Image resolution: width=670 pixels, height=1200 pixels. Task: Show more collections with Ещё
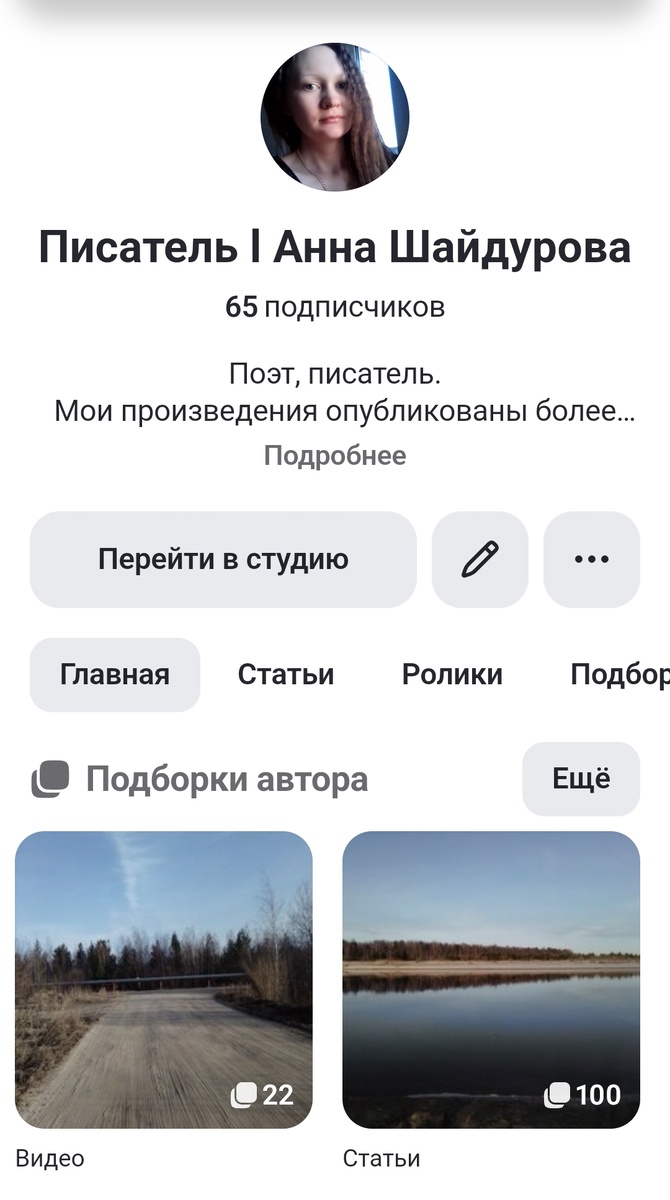point(581,779)
